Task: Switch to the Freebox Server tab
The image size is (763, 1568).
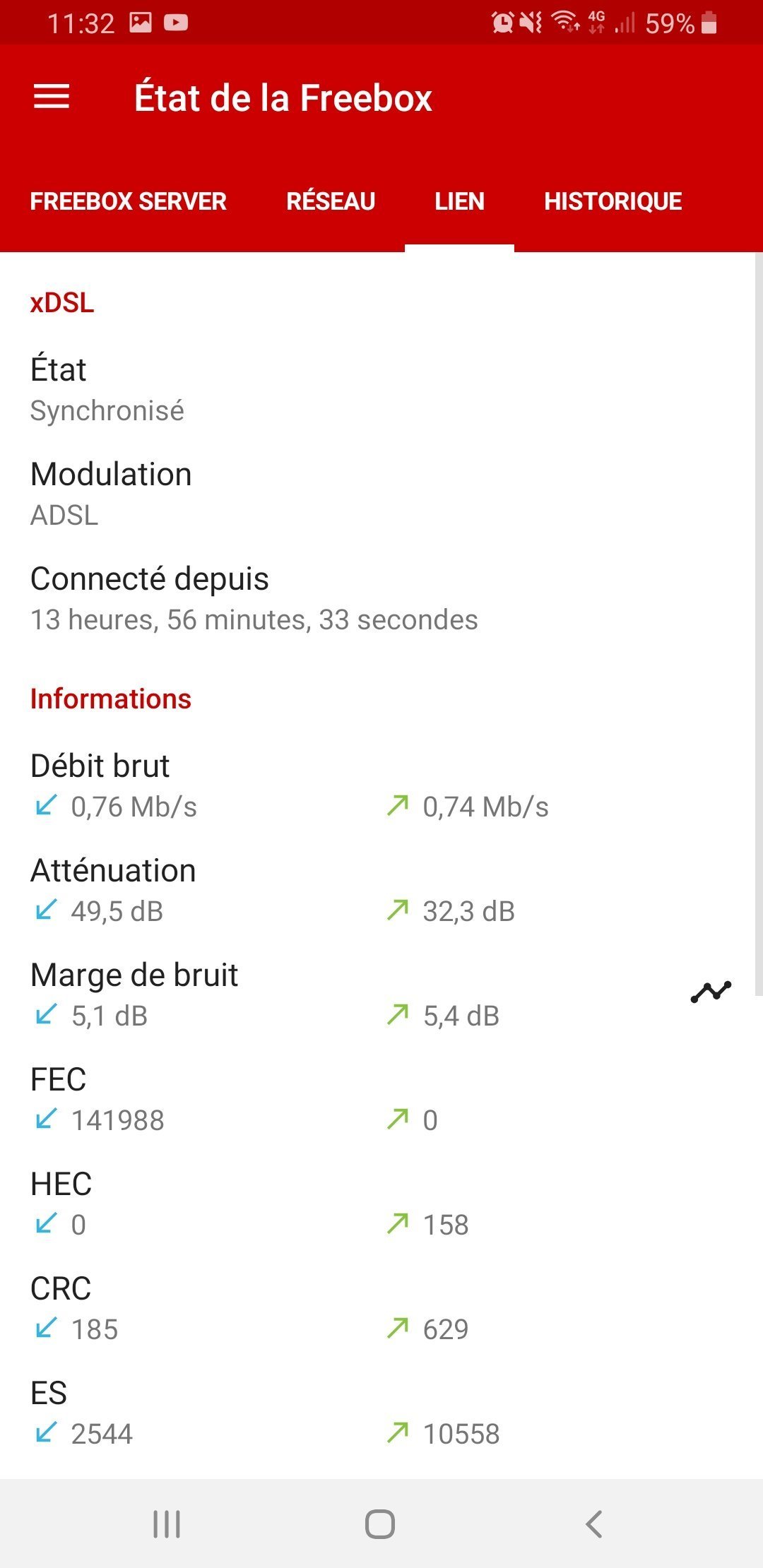Action: (128, 201)
